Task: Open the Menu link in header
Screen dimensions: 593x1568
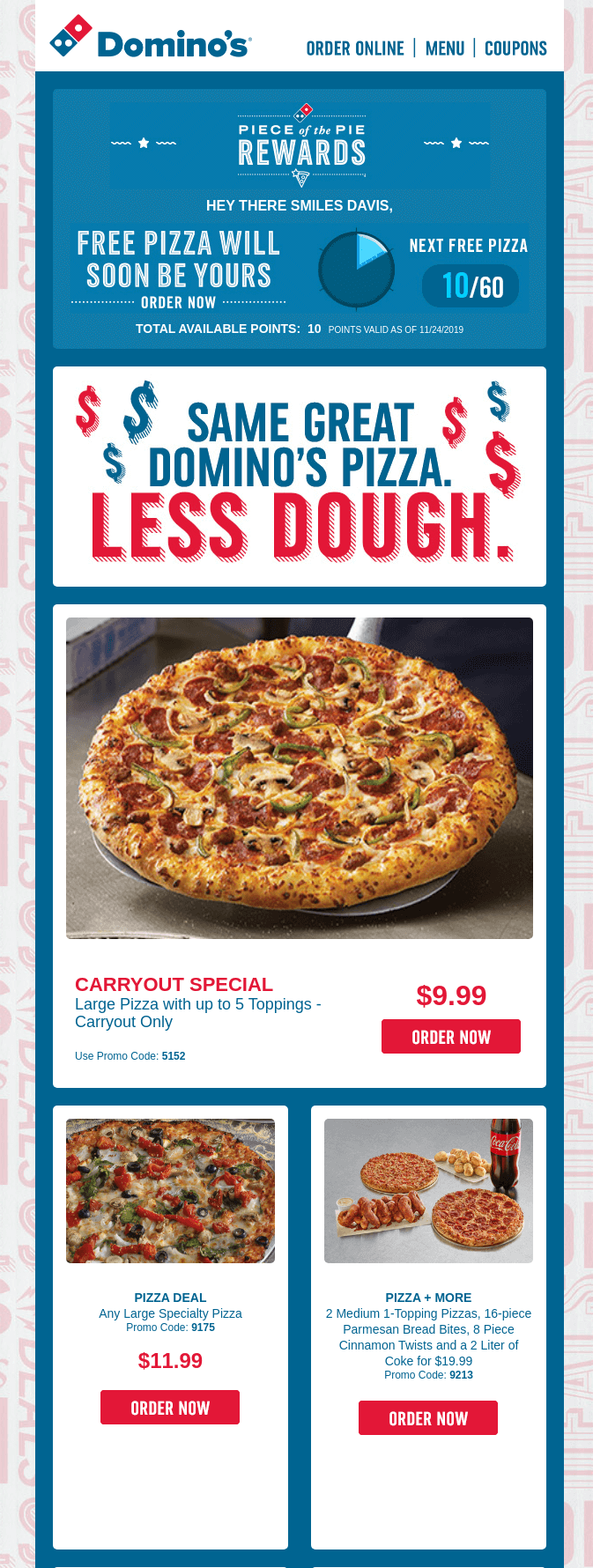Action: click(444, 48)
